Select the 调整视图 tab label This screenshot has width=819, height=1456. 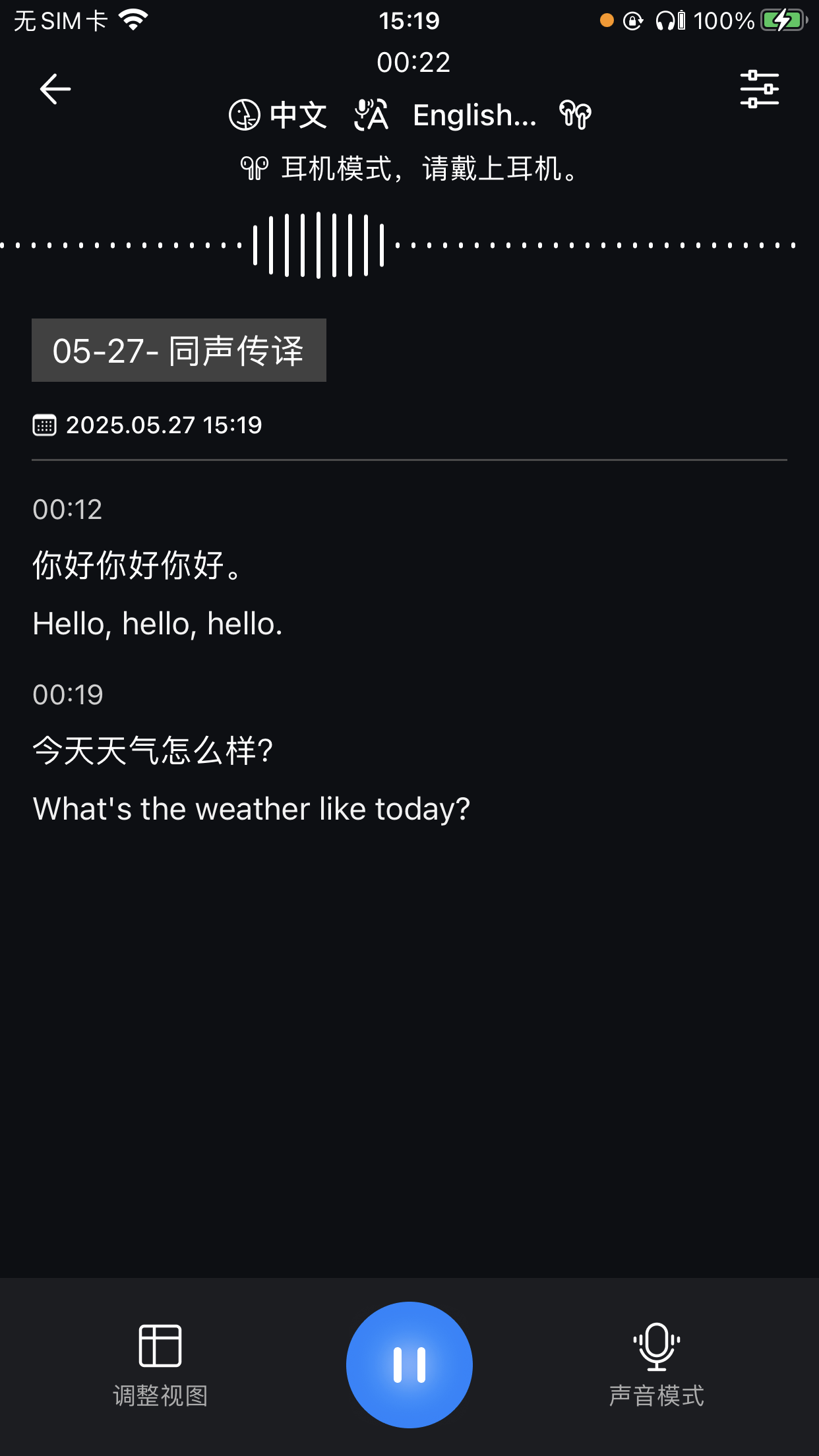[160, 1395]
